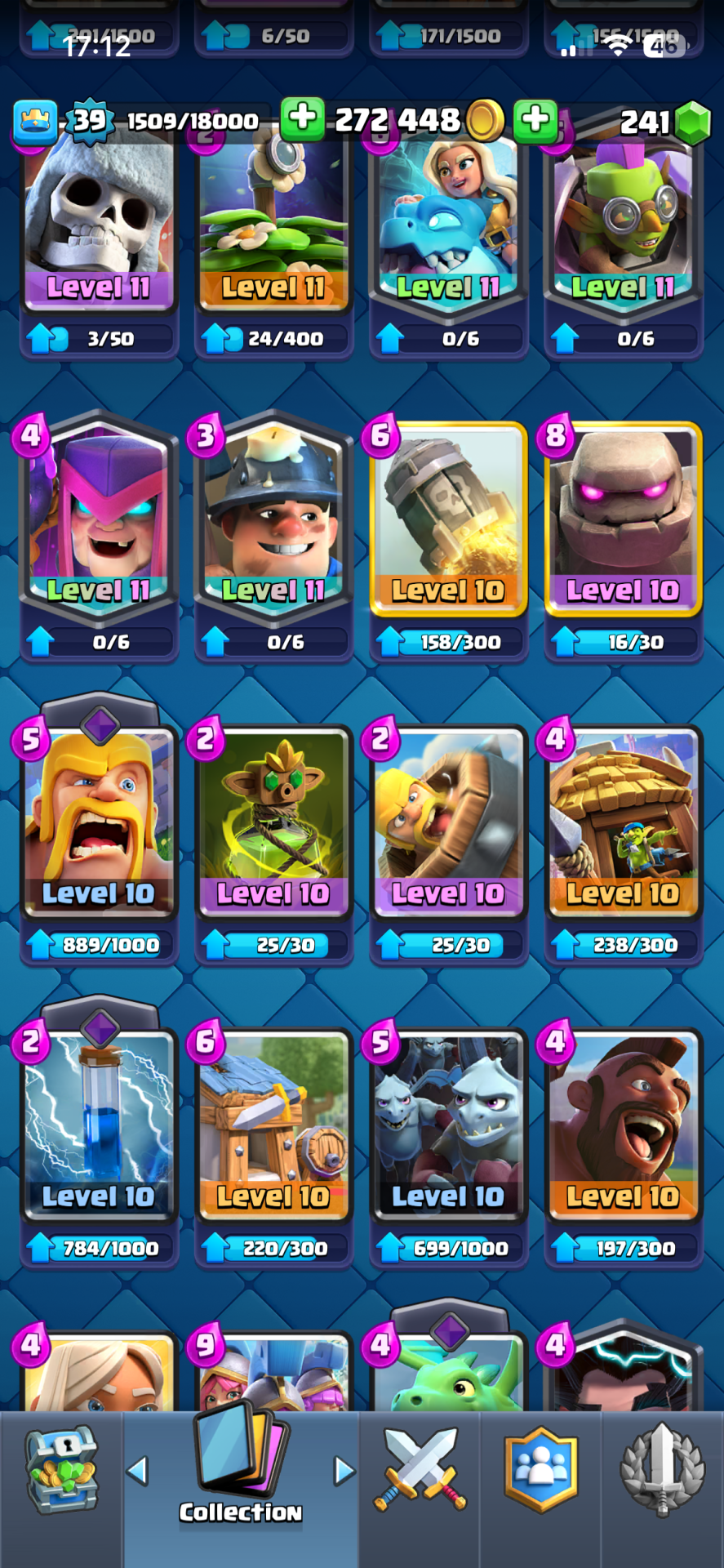Screen dimensions: 724x1568
Task: Open the Clan social tab
Action: [x=540, y=1472]
